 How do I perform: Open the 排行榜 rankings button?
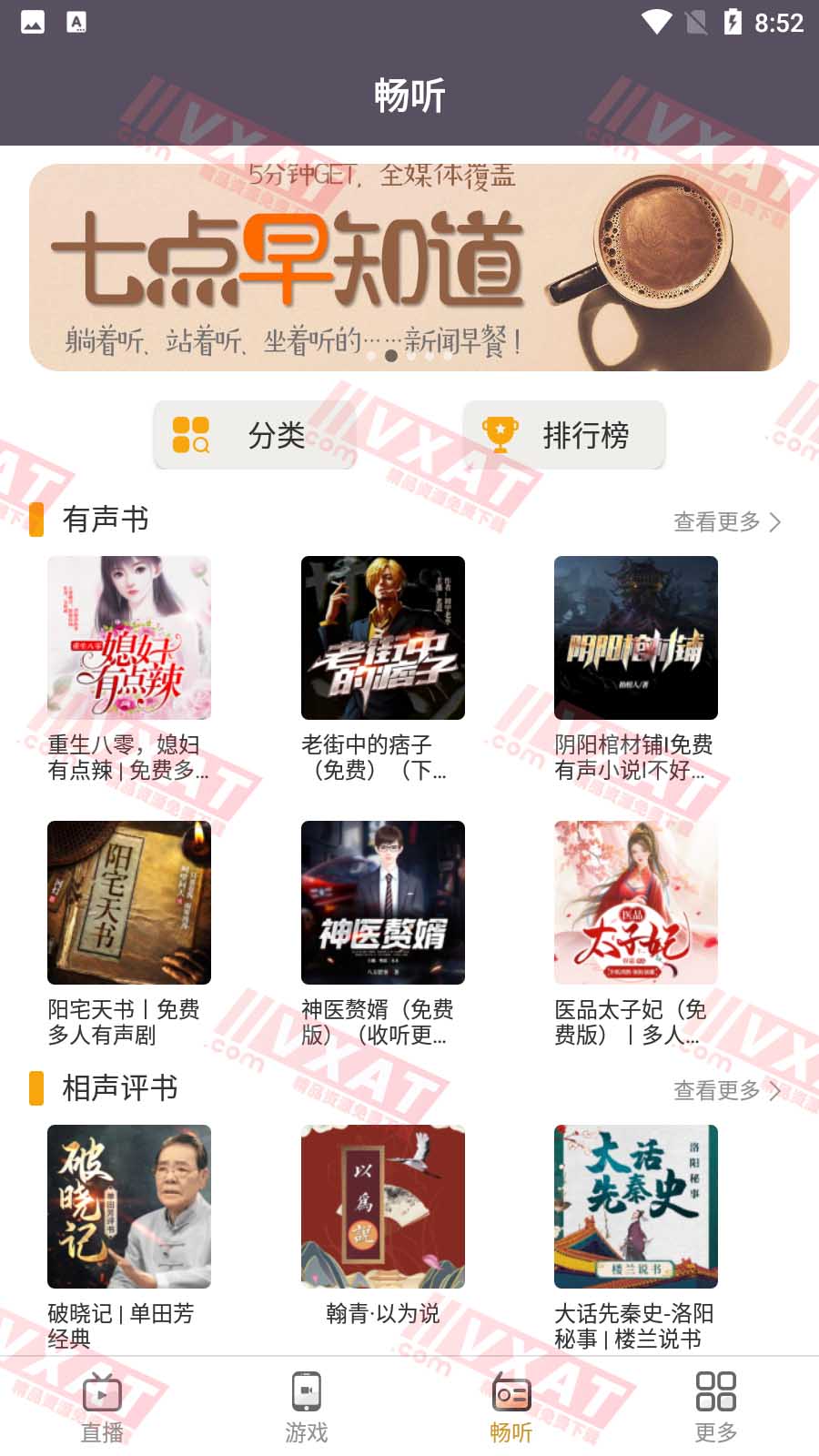pyautogui.click(x=563, y=435)
